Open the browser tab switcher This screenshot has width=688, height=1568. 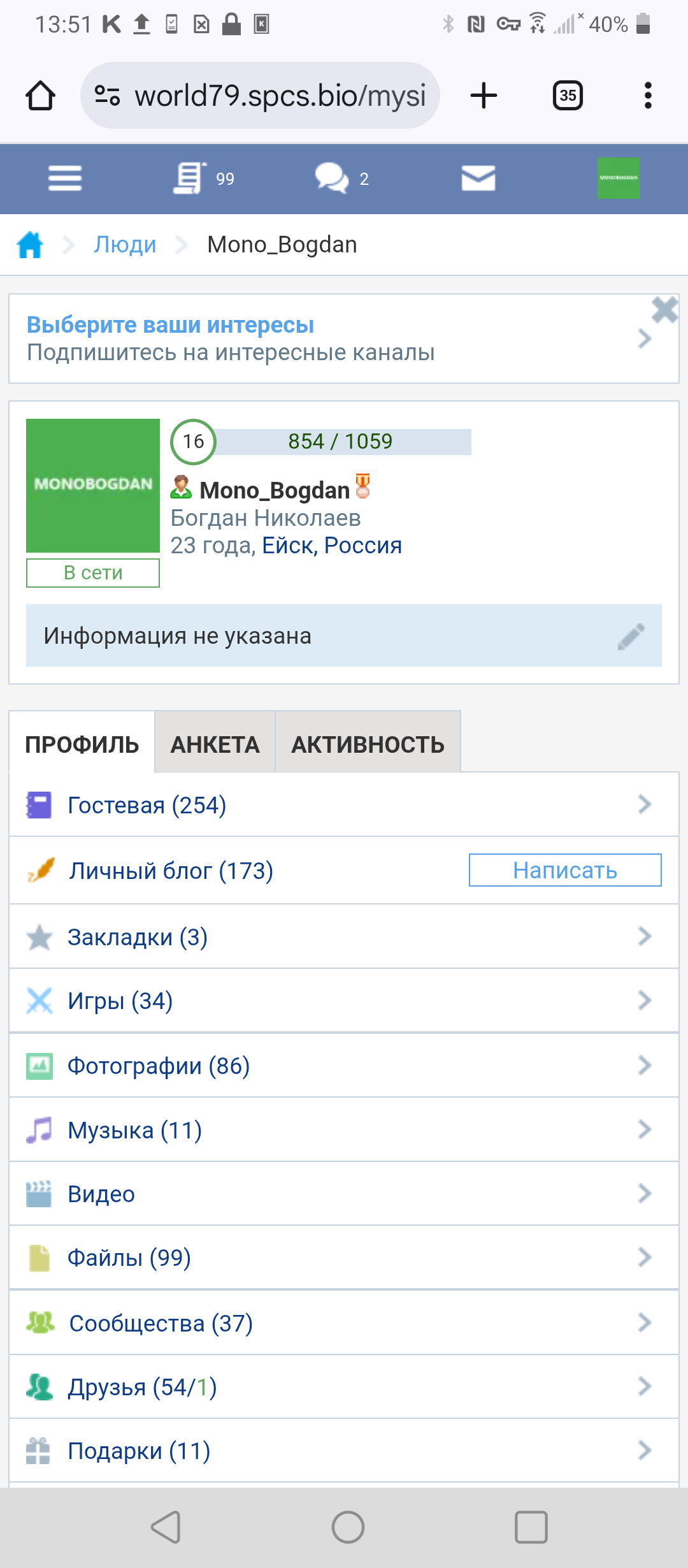click(568, 96)
